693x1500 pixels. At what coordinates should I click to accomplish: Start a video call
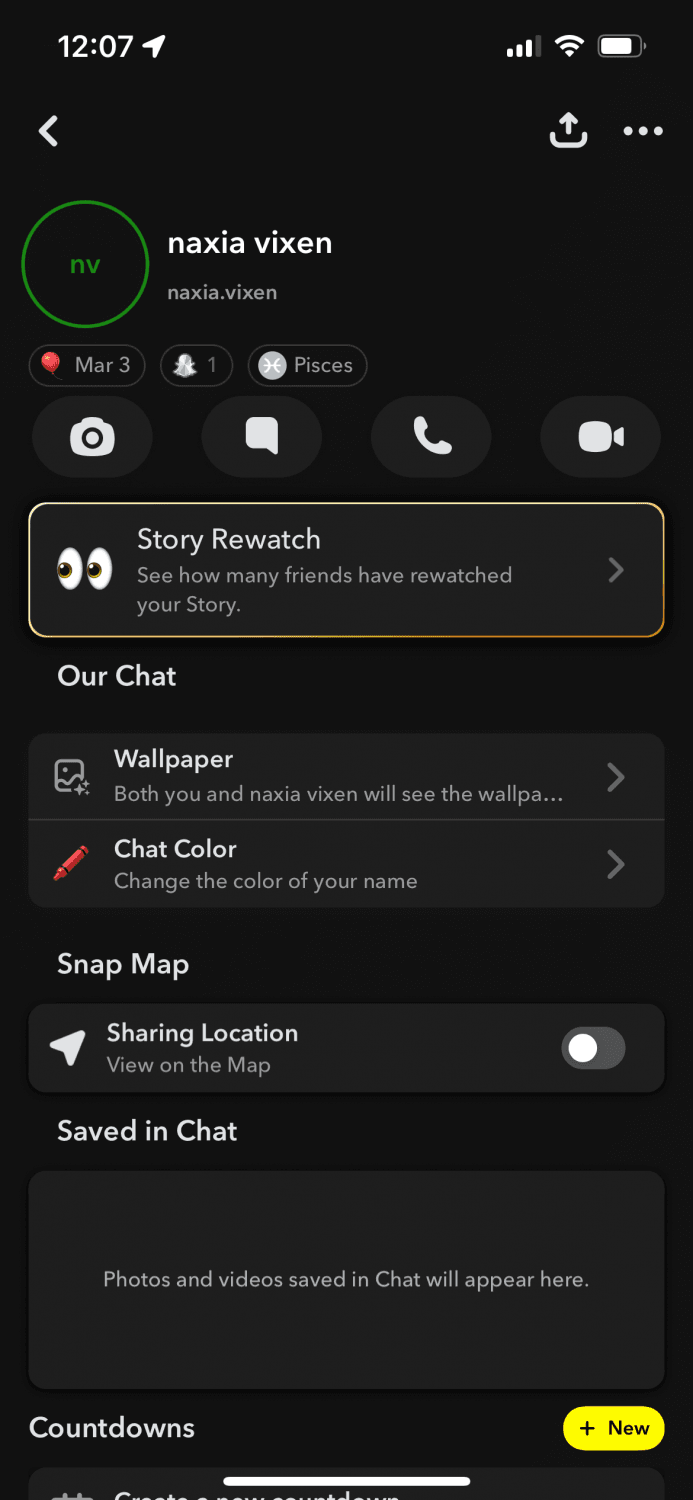601,437
